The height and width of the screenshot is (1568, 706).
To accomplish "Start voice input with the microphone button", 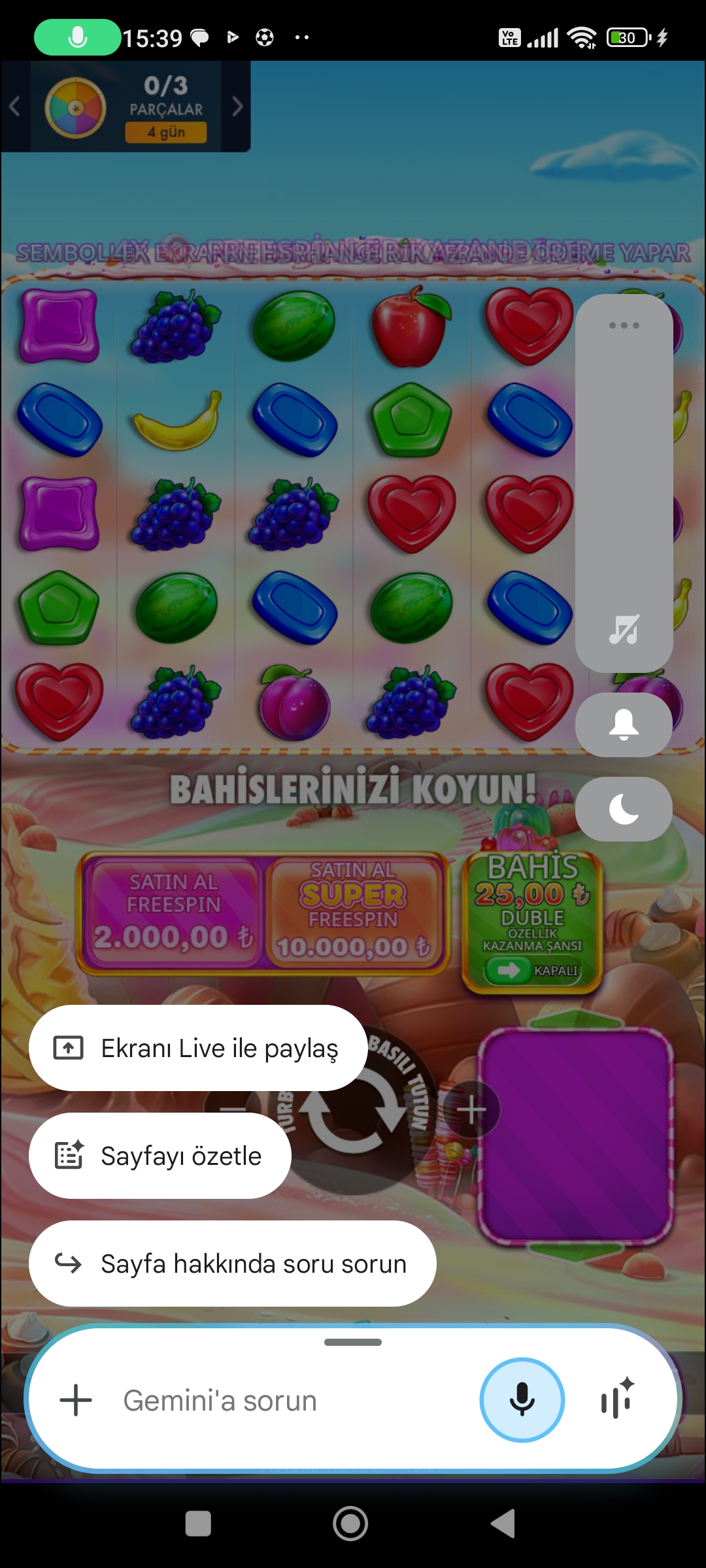I will (522, 1400).
